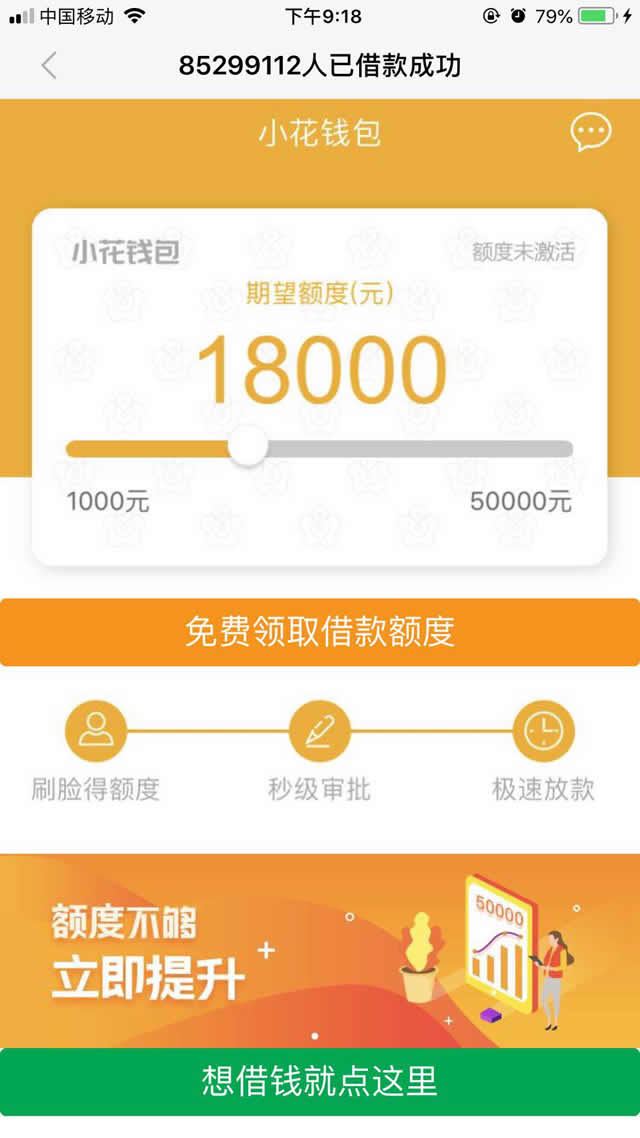Tap the expected loan amount slider handle
Screen dimensions: 640x1138
pos(248,447)
